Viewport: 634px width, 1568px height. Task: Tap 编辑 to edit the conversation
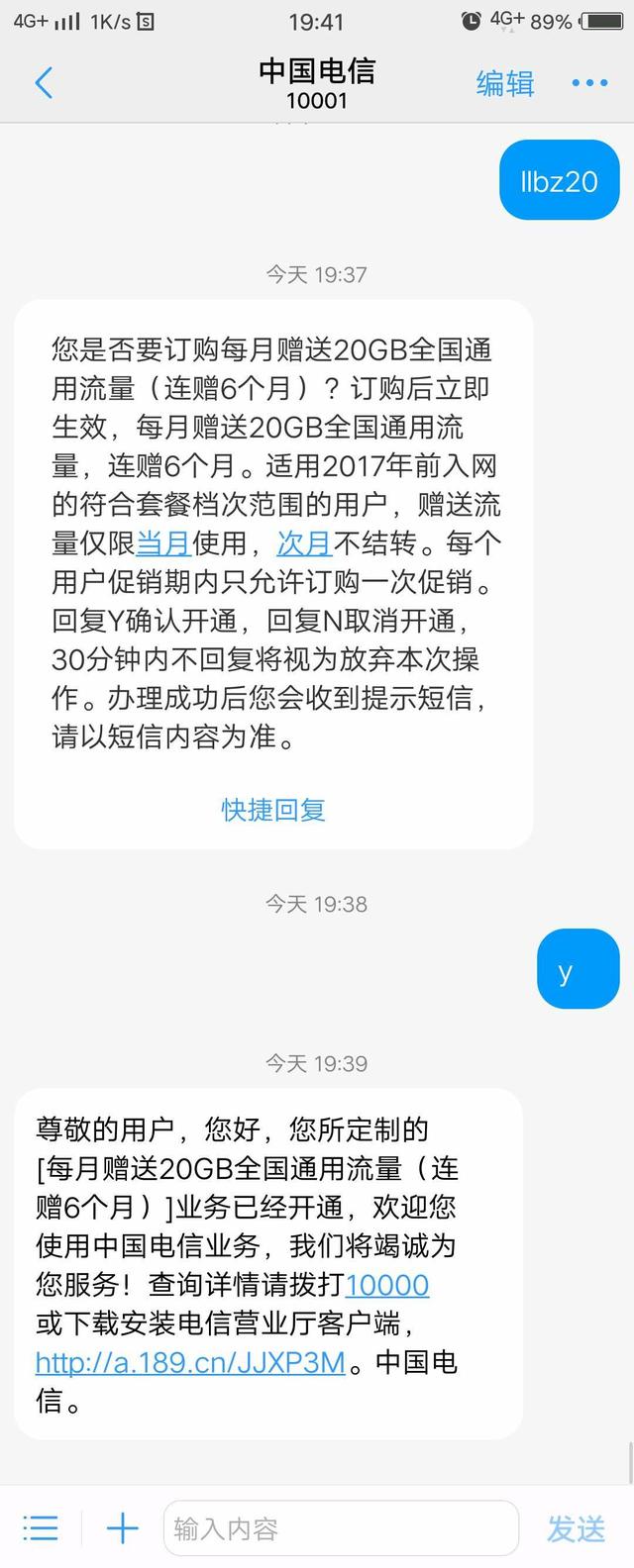click(x=505, y=83)
